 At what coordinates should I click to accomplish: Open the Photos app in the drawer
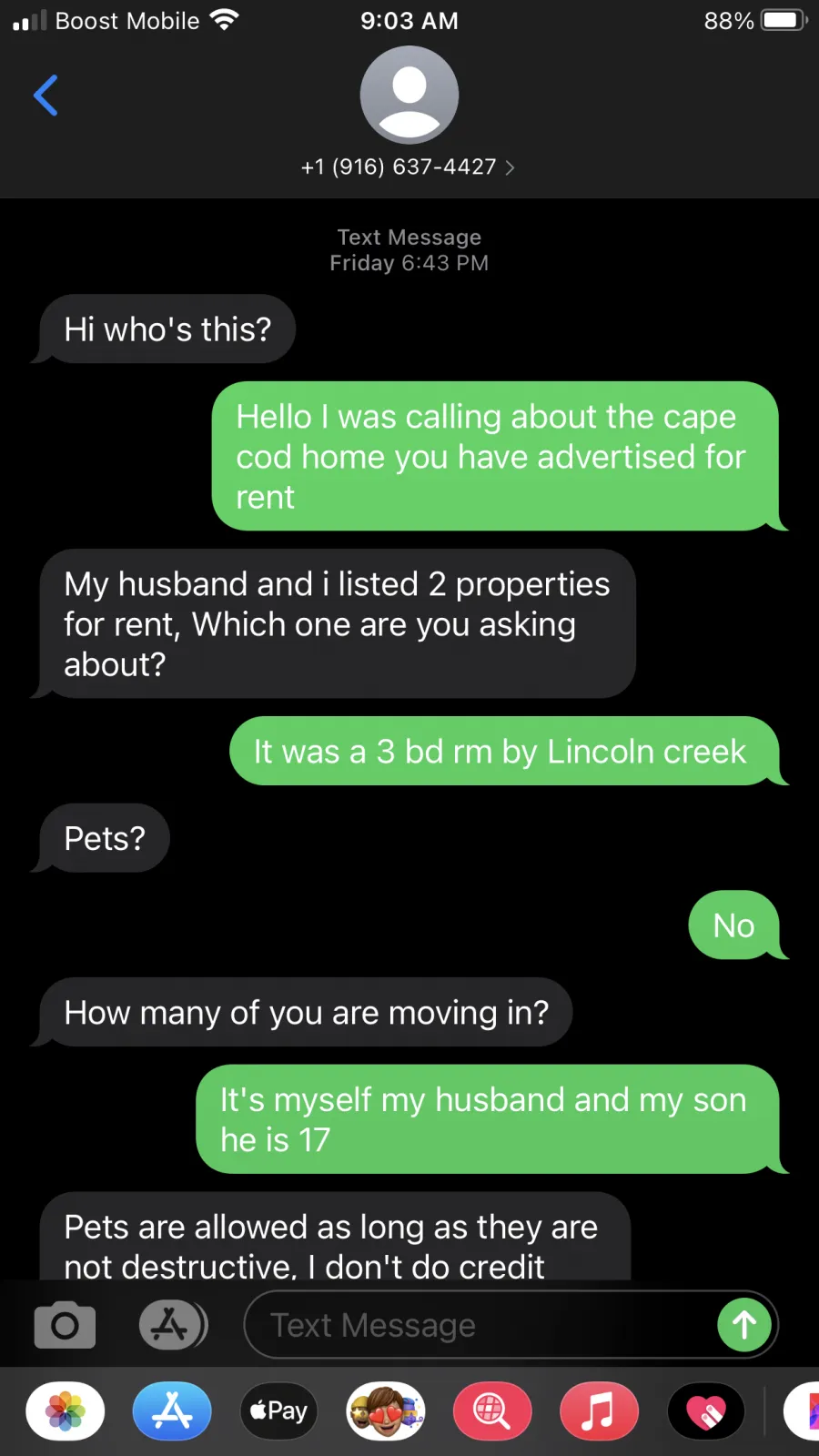pyautogui.click(x=66, y=1411)
